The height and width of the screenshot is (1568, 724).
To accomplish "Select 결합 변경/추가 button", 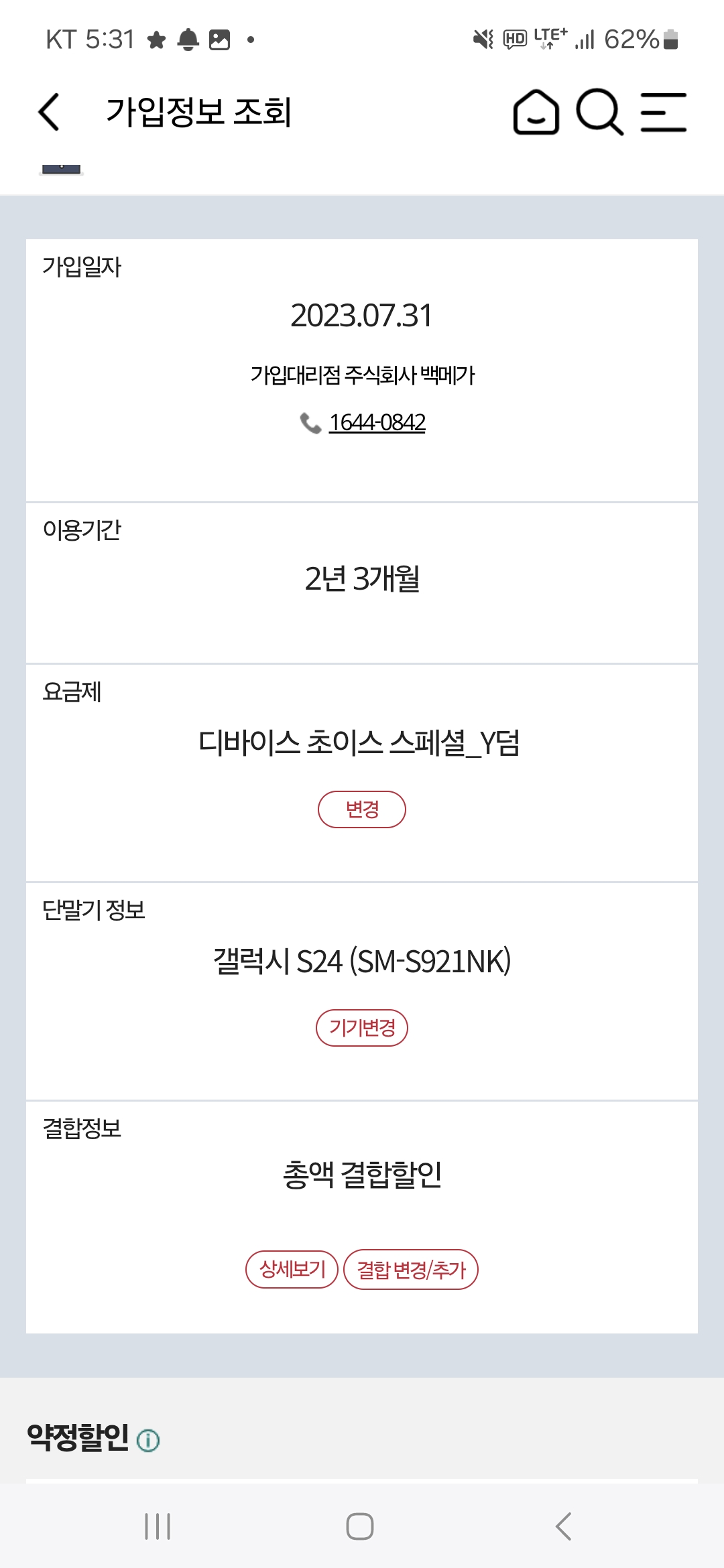I will (x=411, y=1269).
